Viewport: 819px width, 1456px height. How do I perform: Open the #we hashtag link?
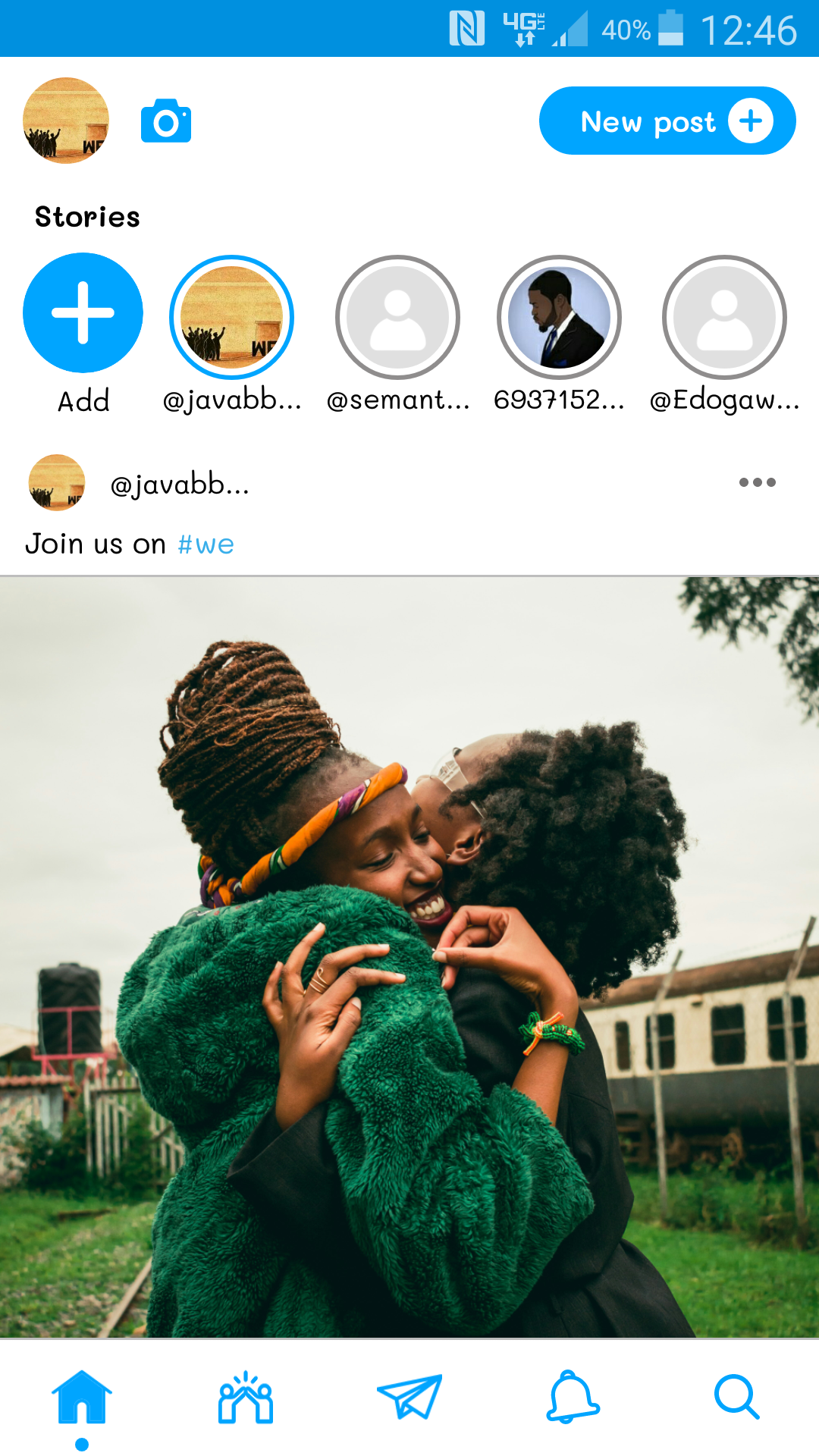205,543
